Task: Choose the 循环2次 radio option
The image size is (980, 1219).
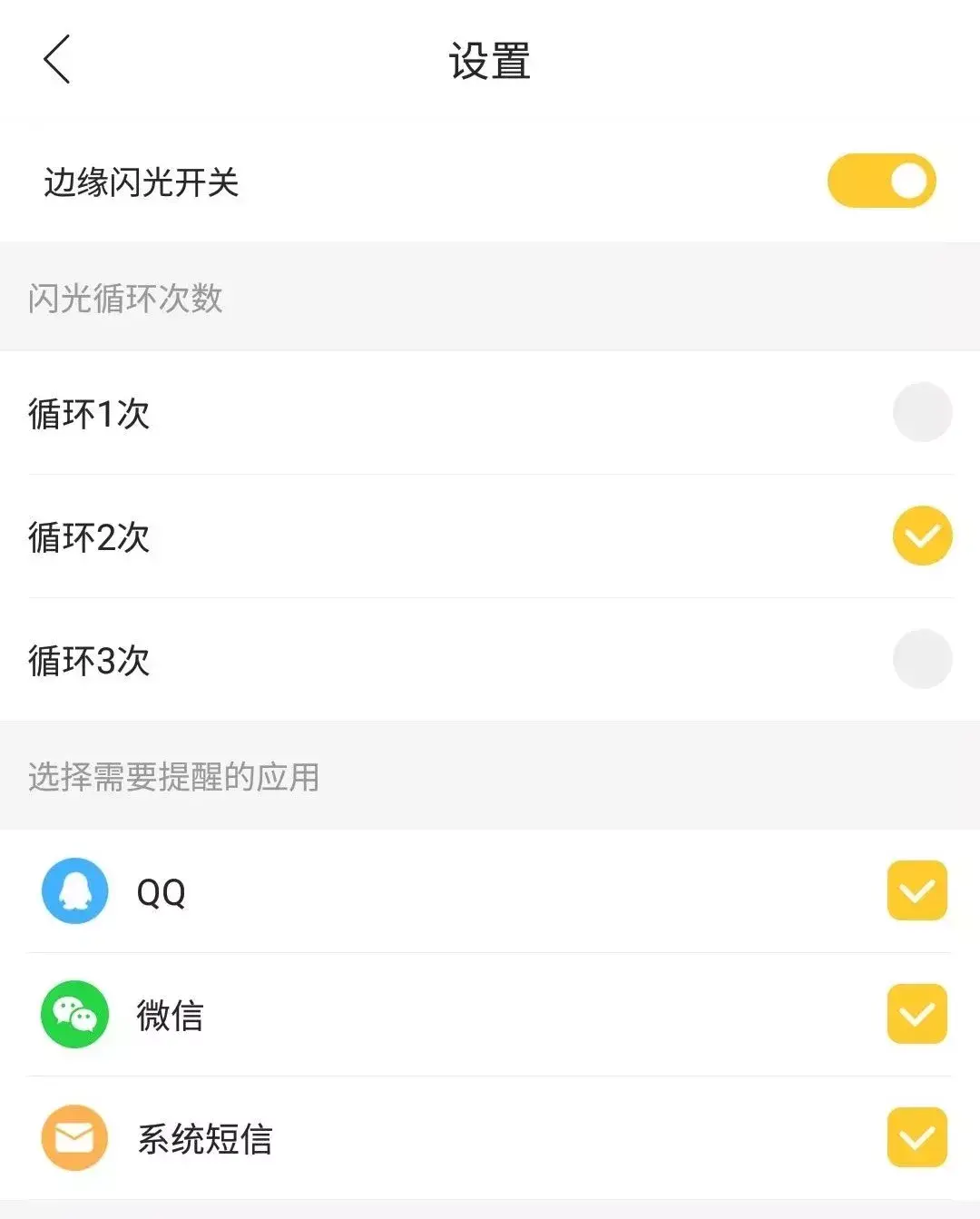Action: (922, 536)
